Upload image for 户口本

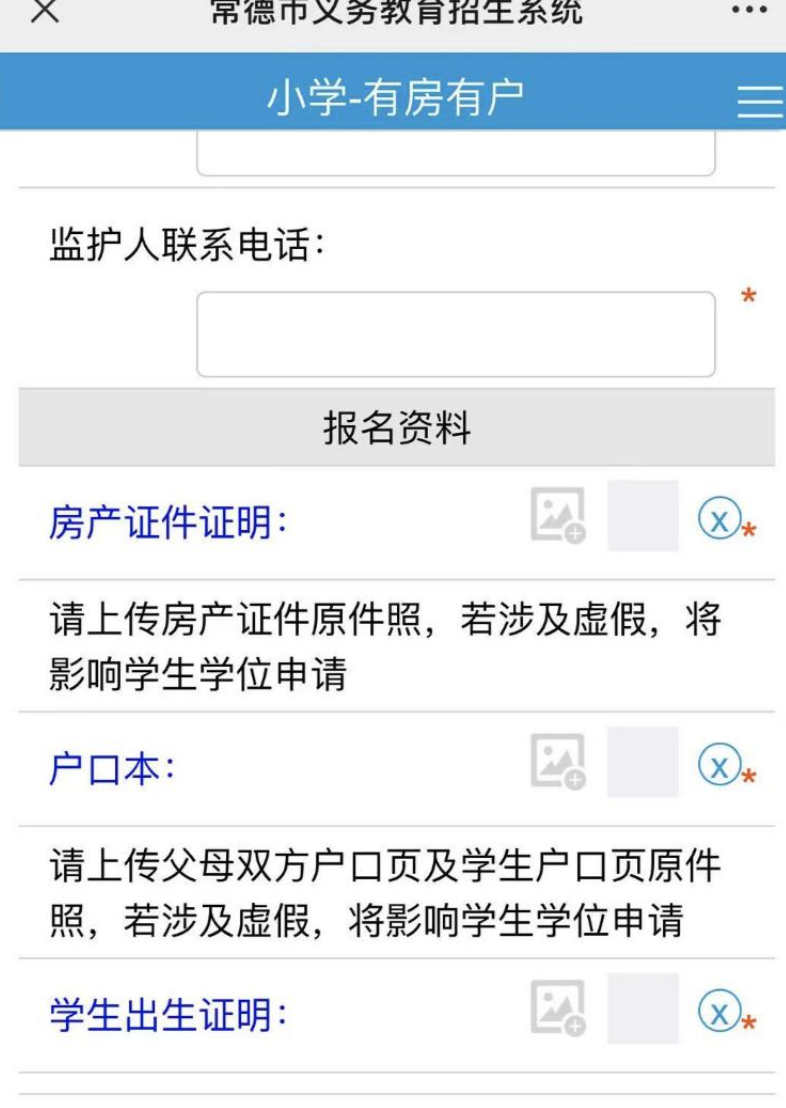tap(557, 763)
